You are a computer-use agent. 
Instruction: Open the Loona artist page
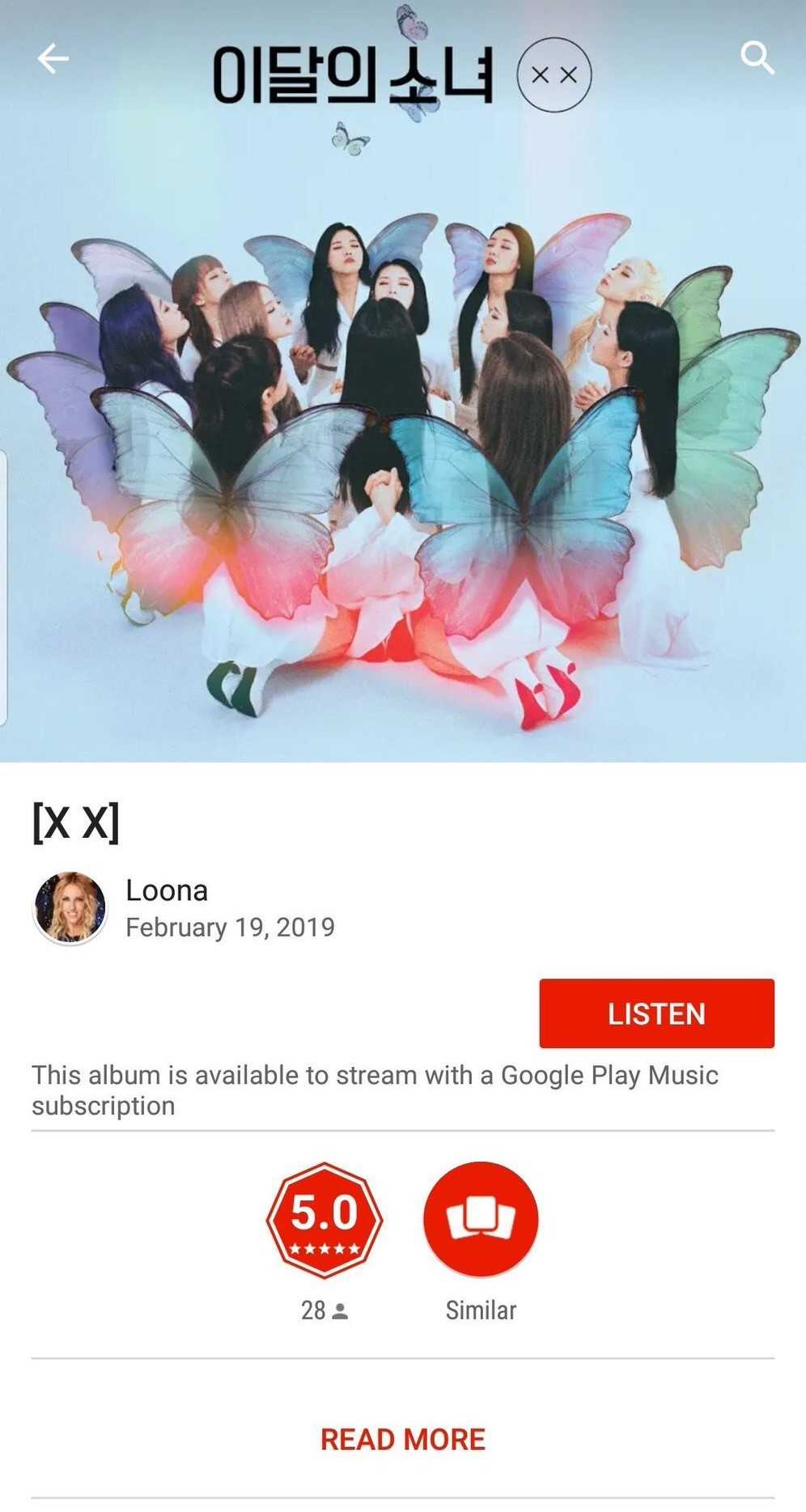(167, 890)
